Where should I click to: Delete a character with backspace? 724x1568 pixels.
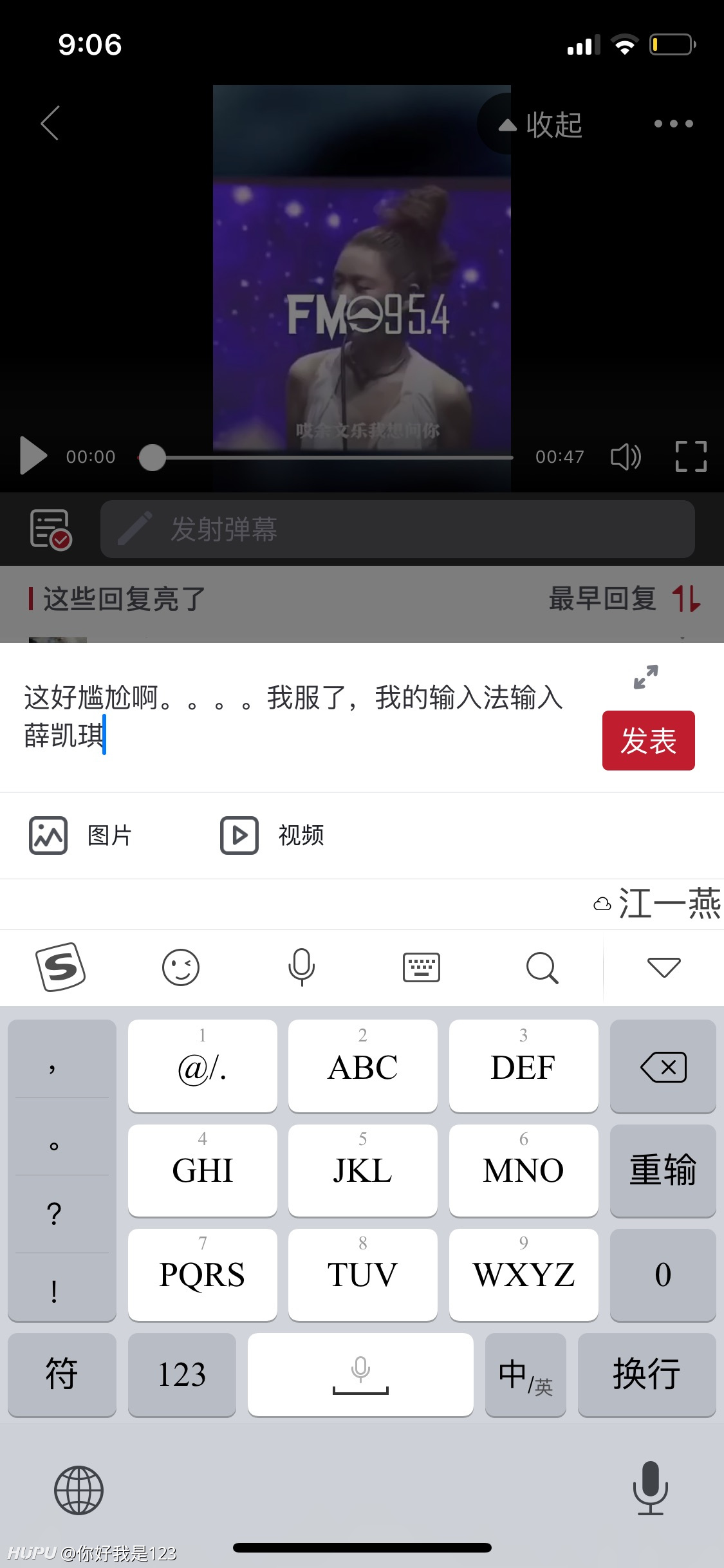point(663,1067)
